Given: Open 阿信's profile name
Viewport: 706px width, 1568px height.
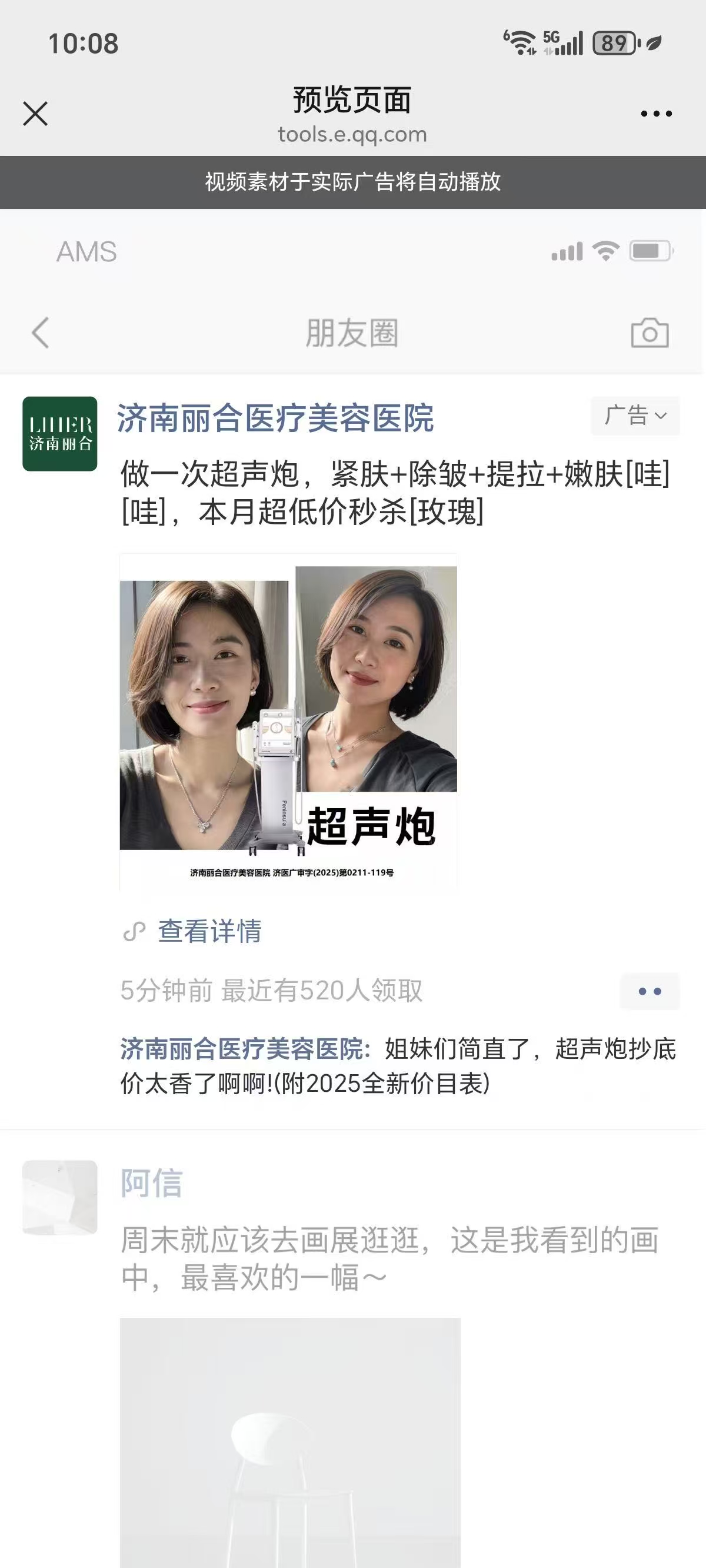Looking at the screenshot, I should click(152, 1182).
